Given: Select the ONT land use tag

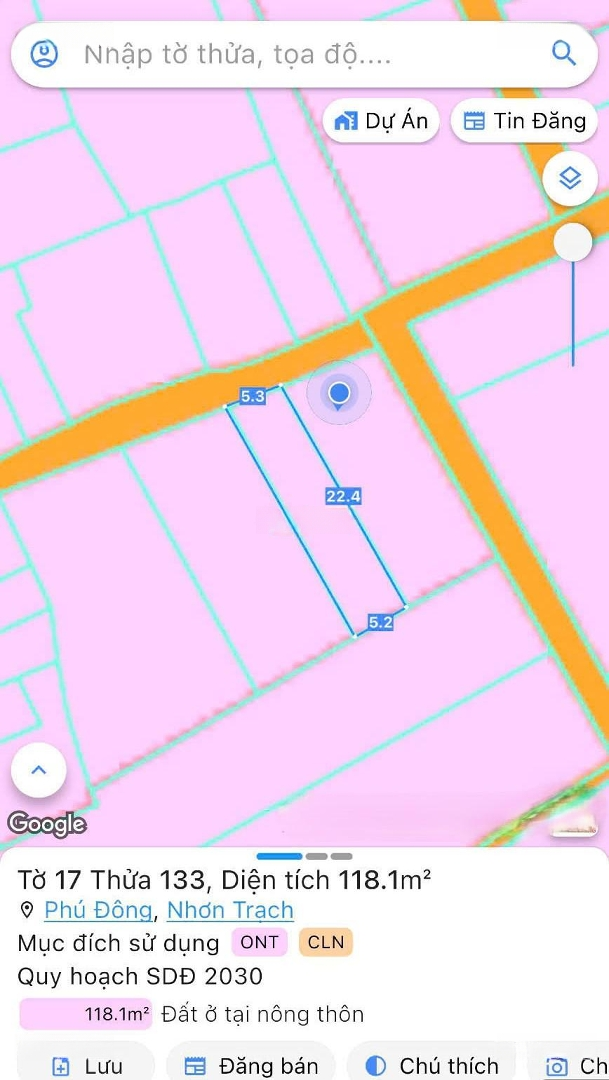Looking at the screenshot, I should pyautogui.click(x=259, y=942).
